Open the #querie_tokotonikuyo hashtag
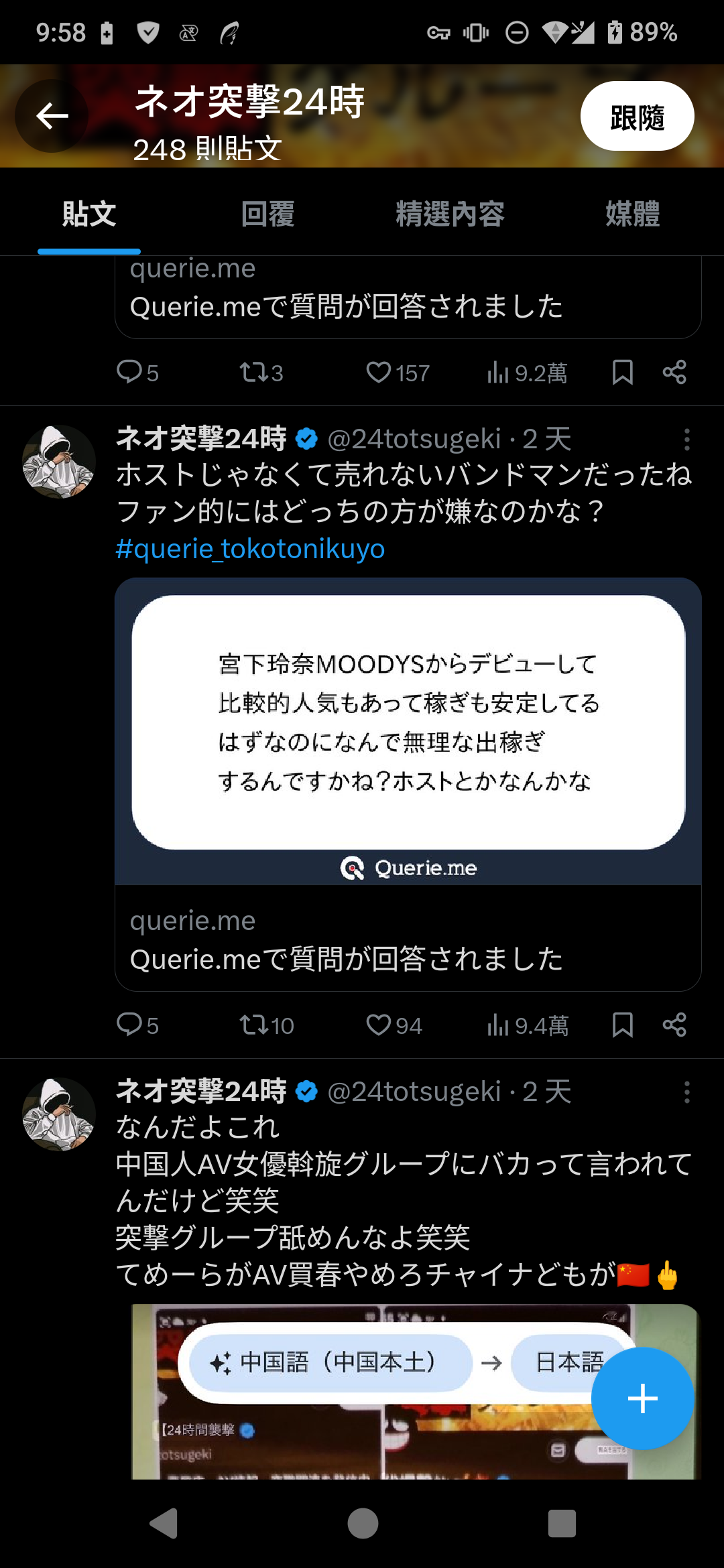 pyautogui.click(x=250, y=549)
